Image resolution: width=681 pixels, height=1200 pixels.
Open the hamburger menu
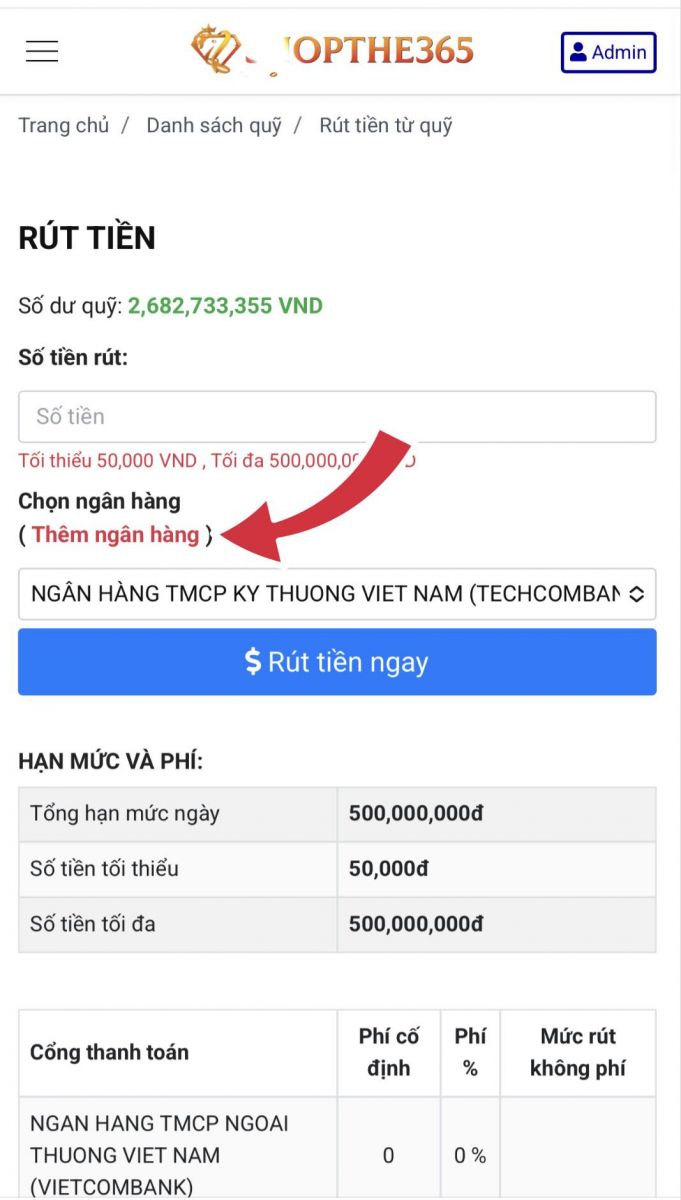(42, 52)
